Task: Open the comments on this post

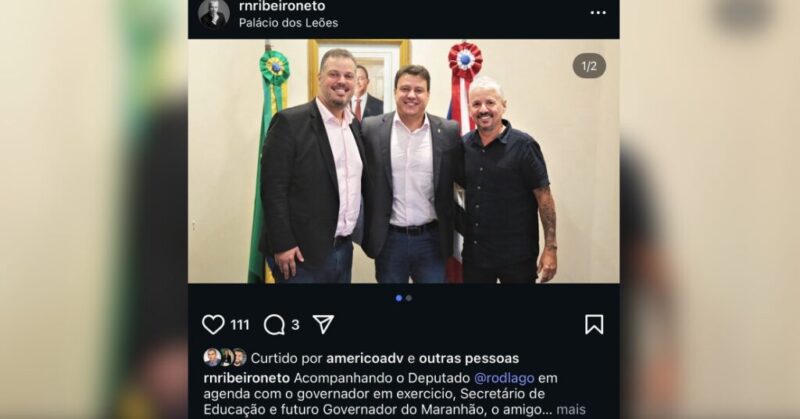Action: point(274,324)
